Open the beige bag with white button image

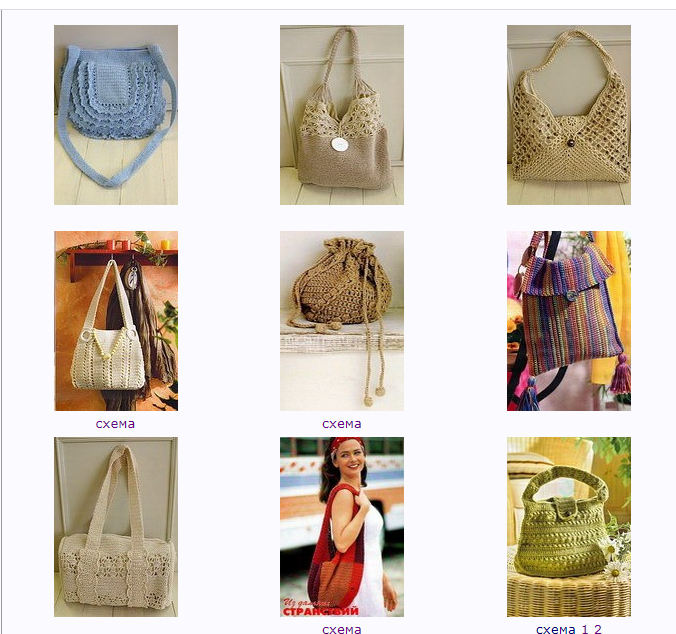[x=342, y=115]
